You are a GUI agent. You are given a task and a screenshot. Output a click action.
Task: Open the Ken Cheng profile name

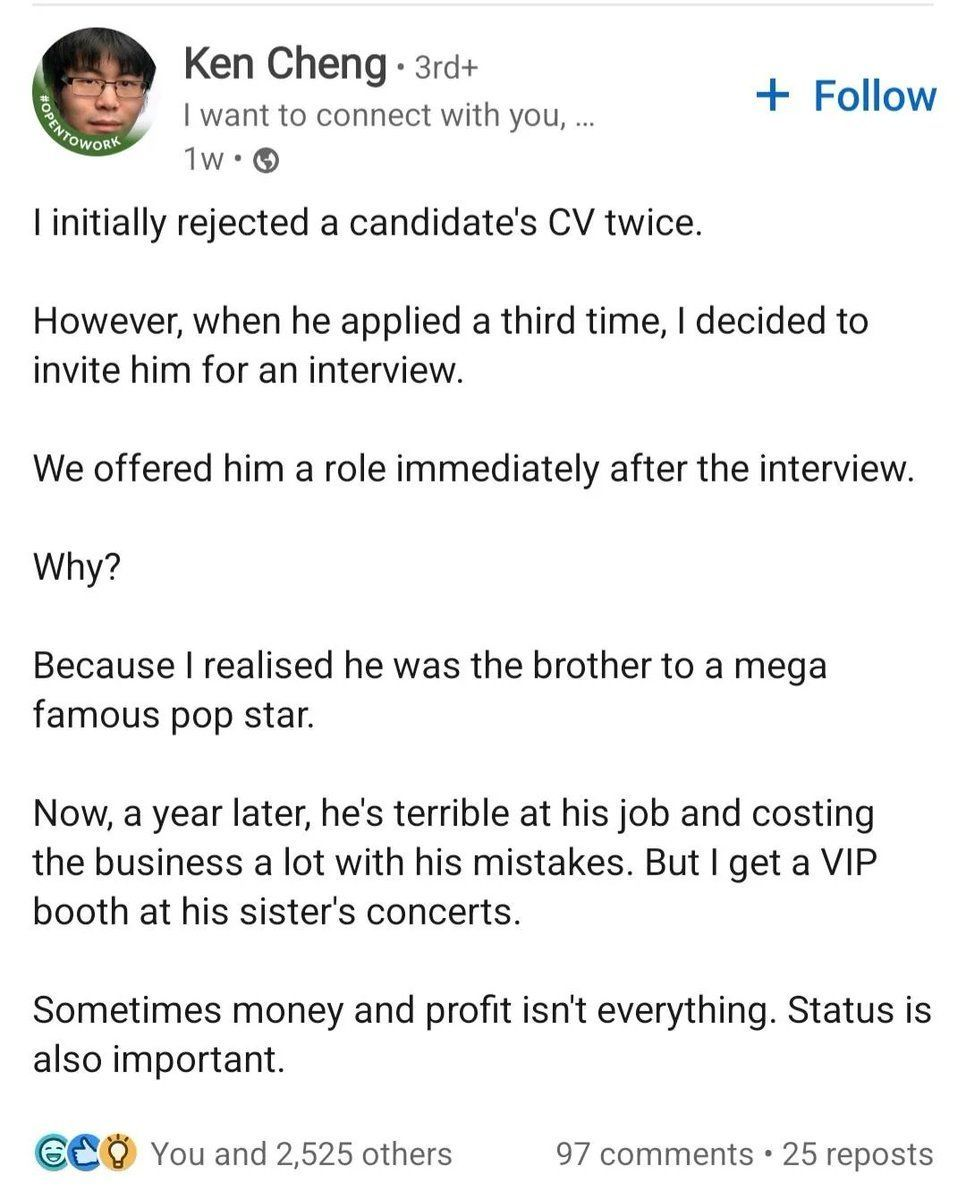(x=284, y=66)
